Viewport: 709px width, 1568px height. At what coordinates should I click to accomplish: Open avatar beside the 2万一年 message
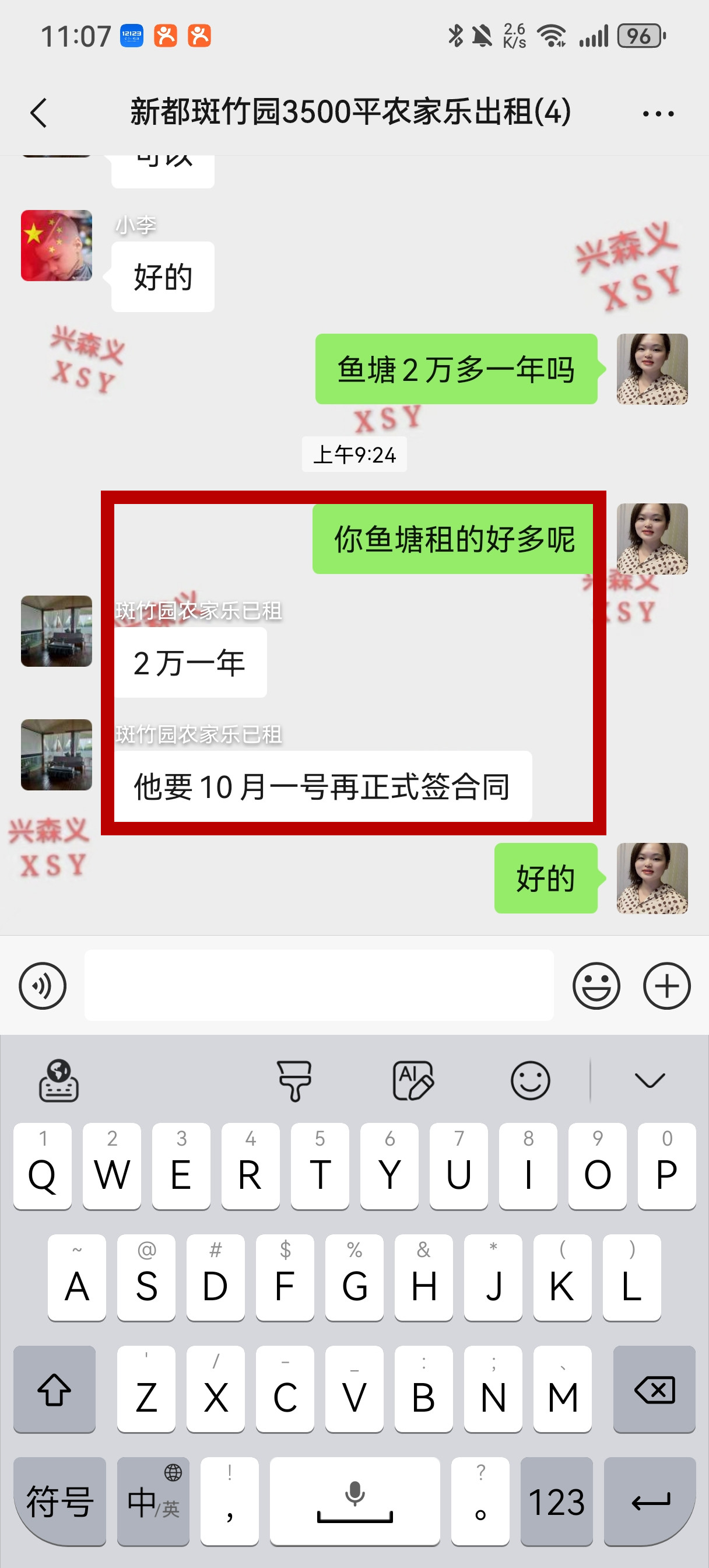pyautogui.click(x=57, y=631)
